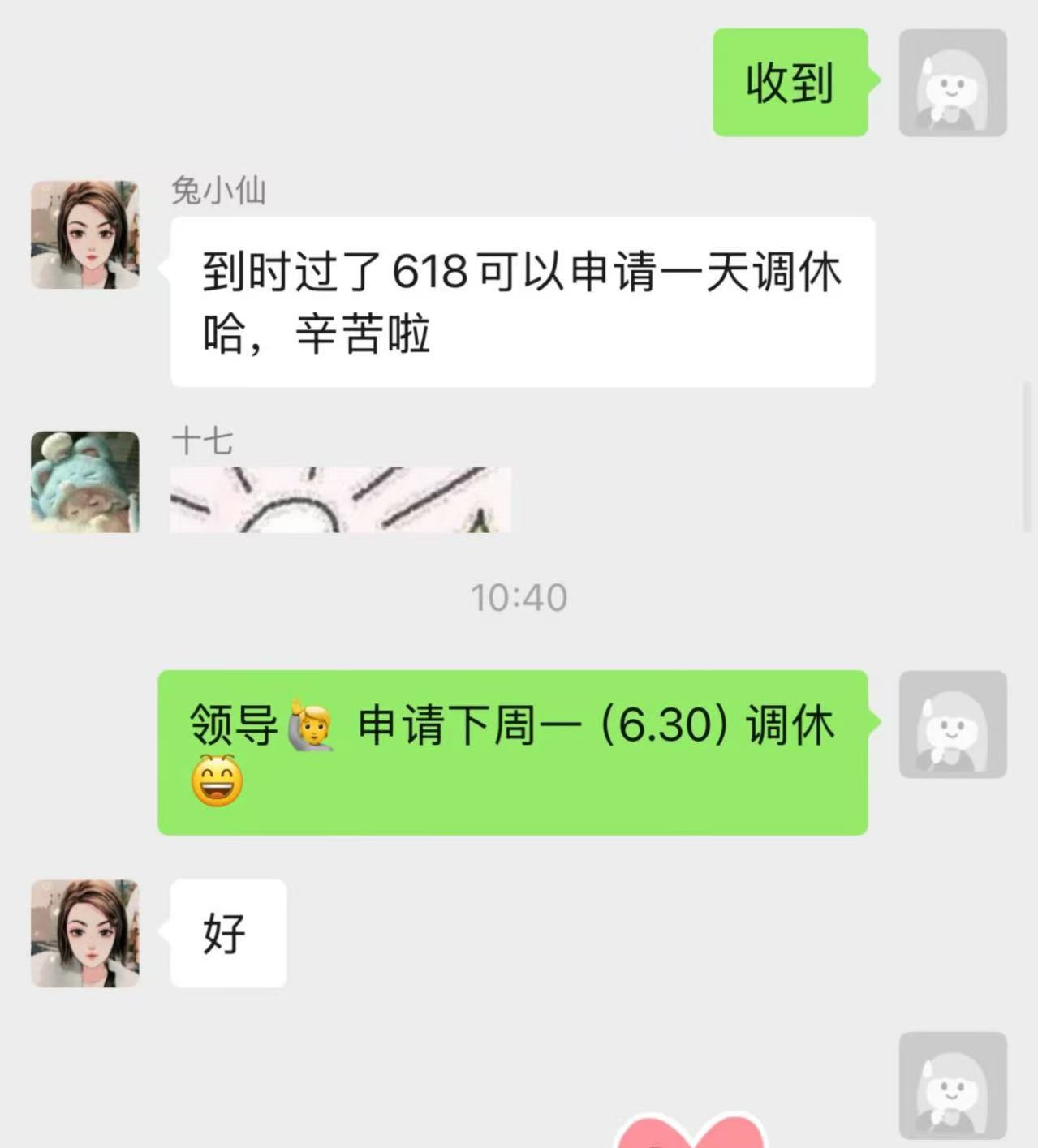Tap your avatar beside the 调休 request
The image size is (1038, 1148).
tap(953, 724)
